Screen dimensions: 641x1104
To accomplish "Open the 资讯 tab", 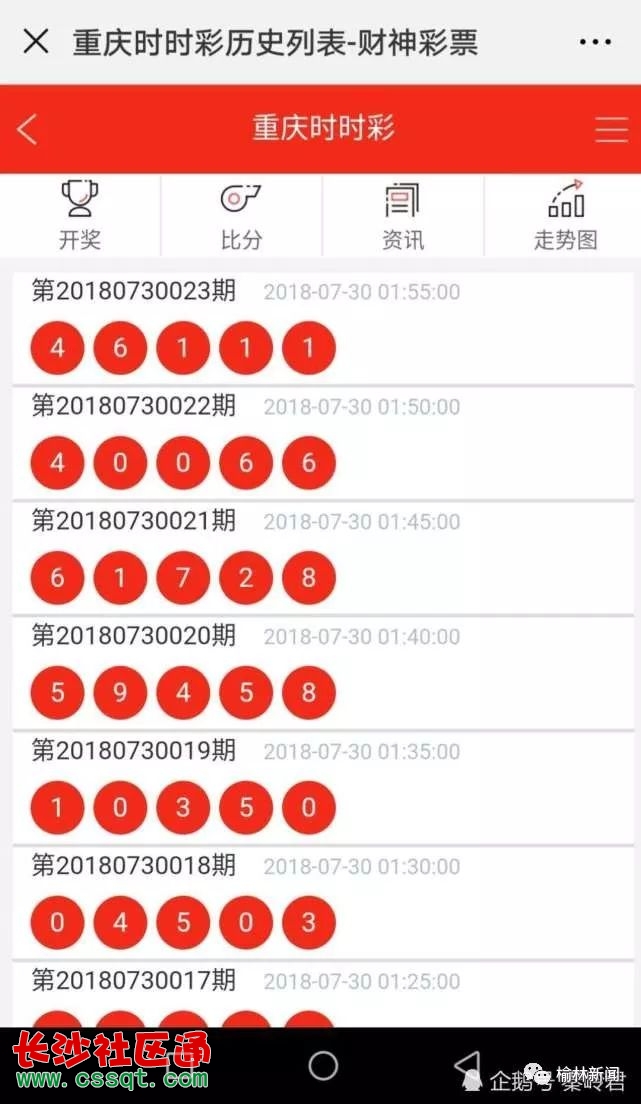I will [403, 215].
